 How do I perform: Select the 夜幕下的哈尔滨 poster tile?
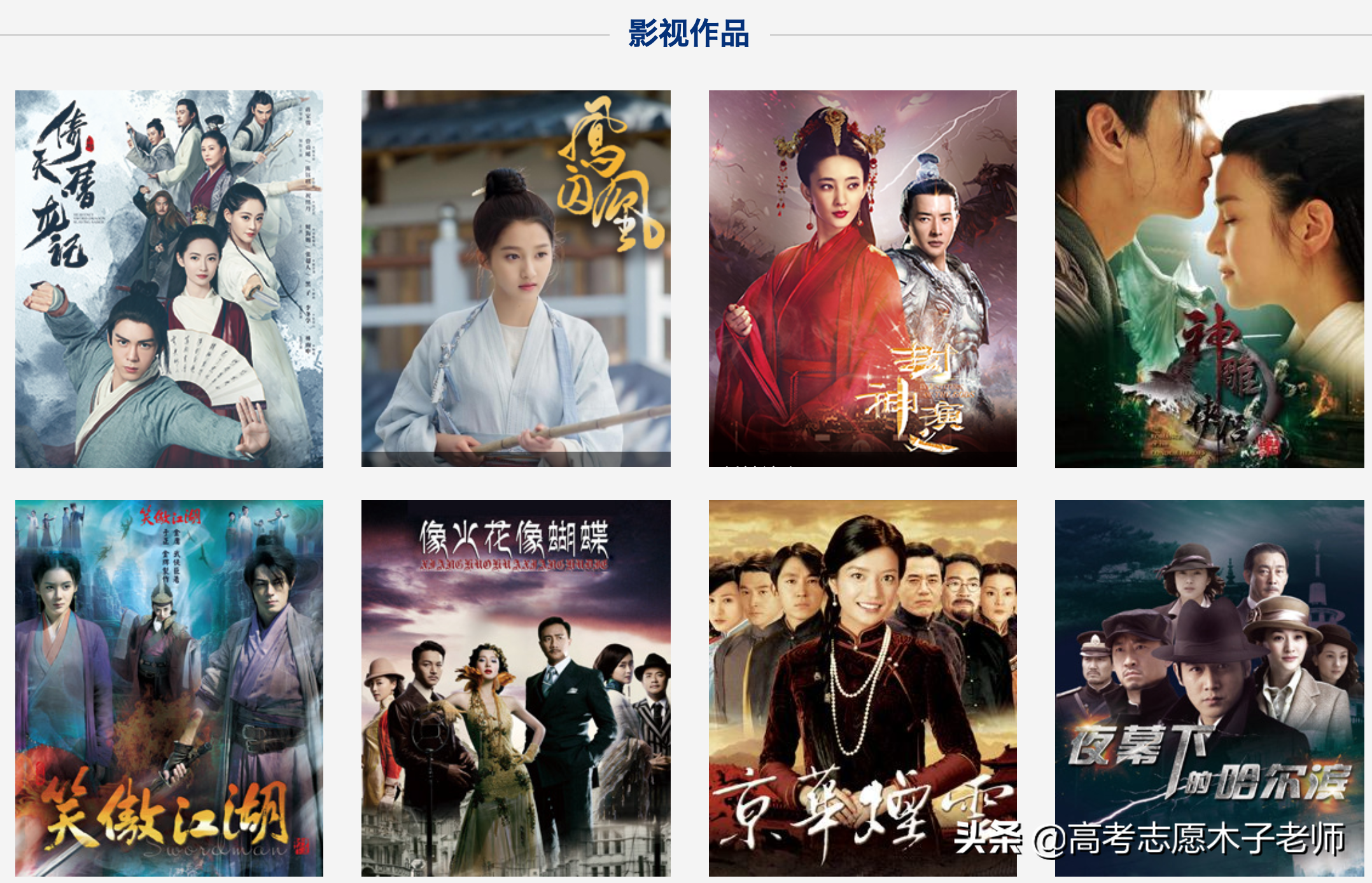click(x=1209, y=688)
